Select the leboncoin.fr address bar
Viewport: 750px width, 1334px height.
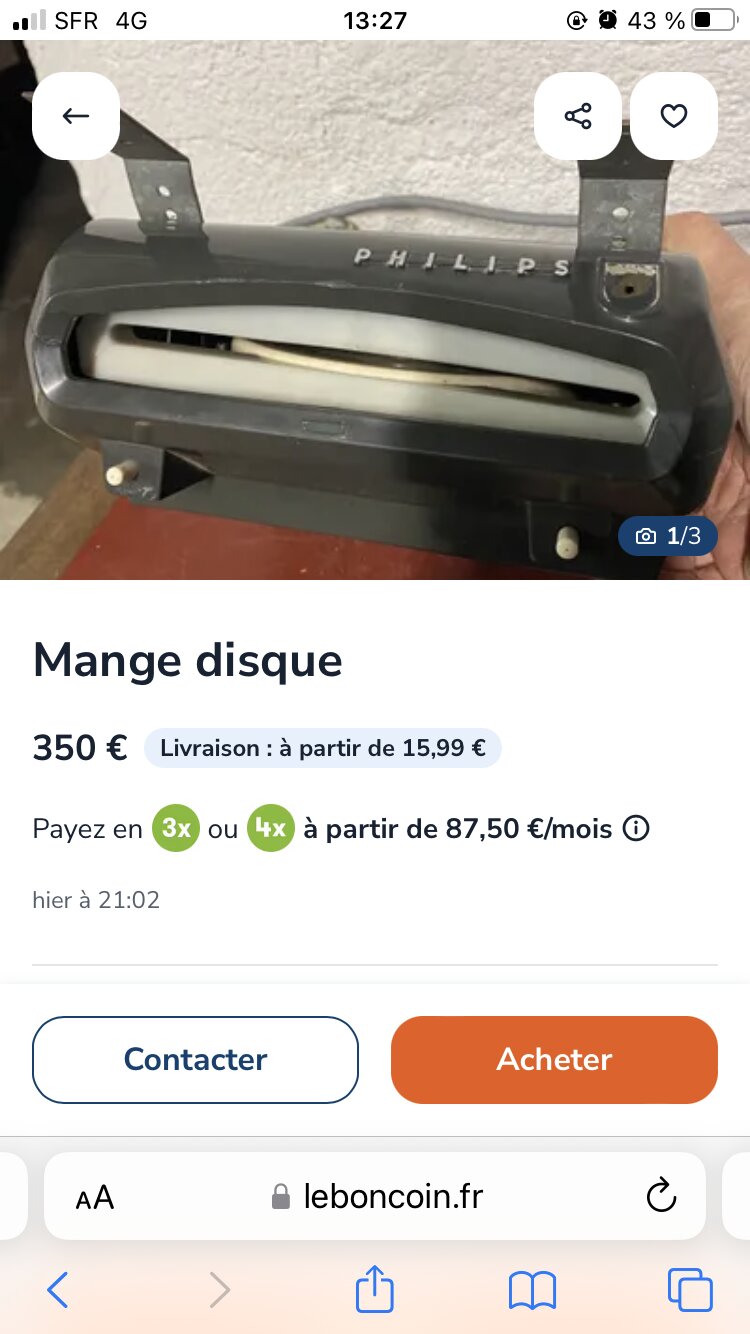(380, 1197)
